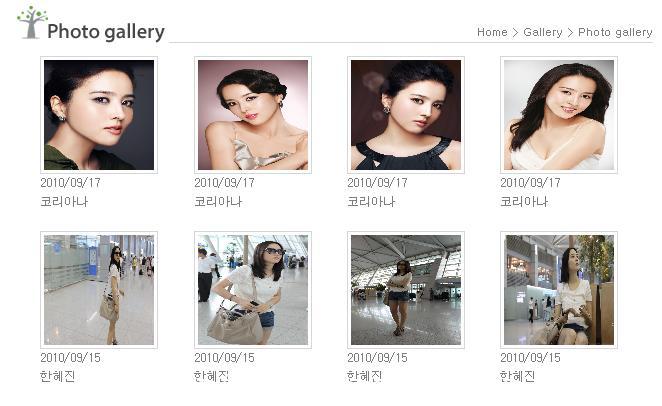Screen dimensions: 662x406
Task: Open the 코리아나 photo with the white dress
Action: [559, 115]
